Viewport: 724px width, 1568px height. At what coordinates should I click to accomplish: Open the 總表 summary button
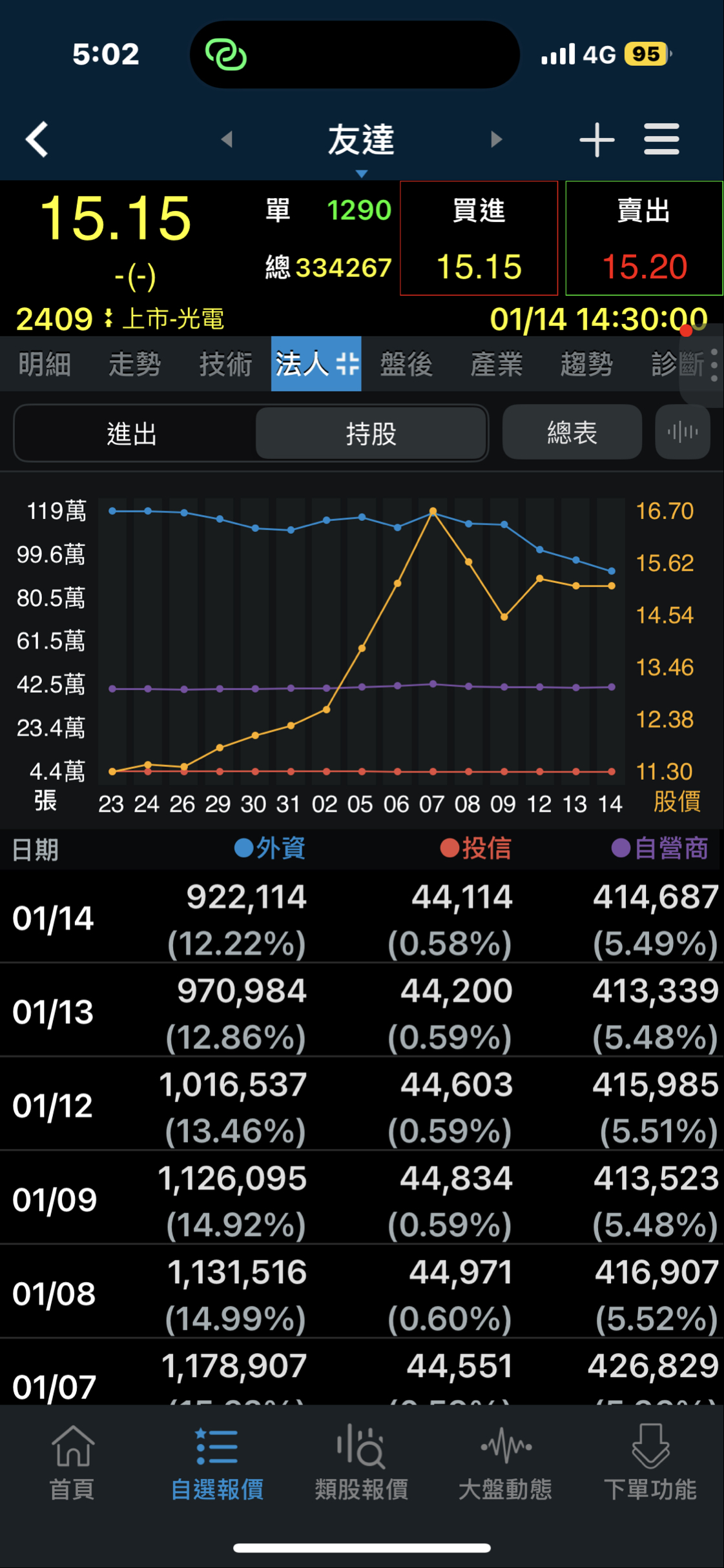tap(572, 432)
